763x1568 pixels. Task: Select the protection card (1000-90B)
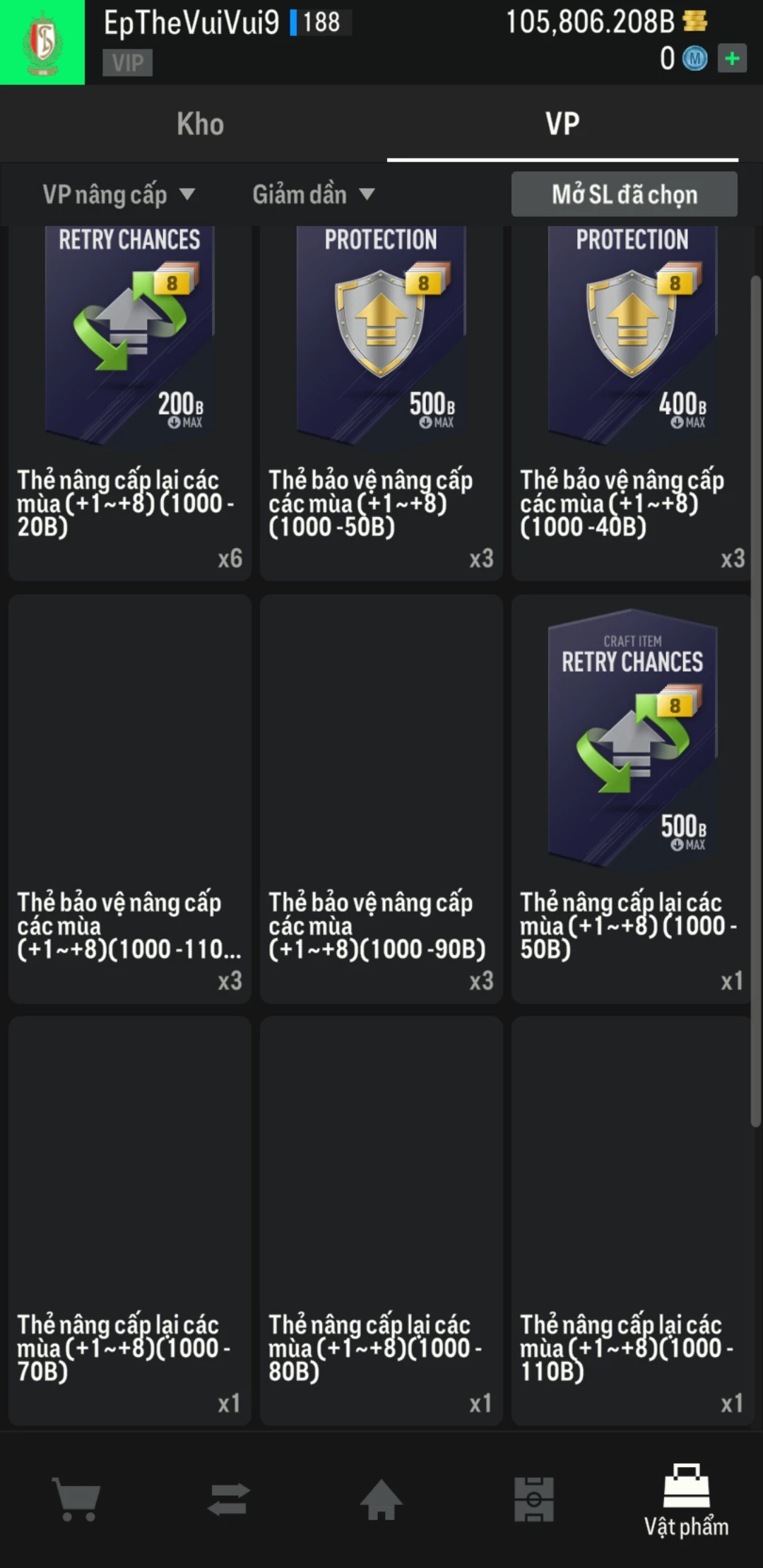coord(381,798)
